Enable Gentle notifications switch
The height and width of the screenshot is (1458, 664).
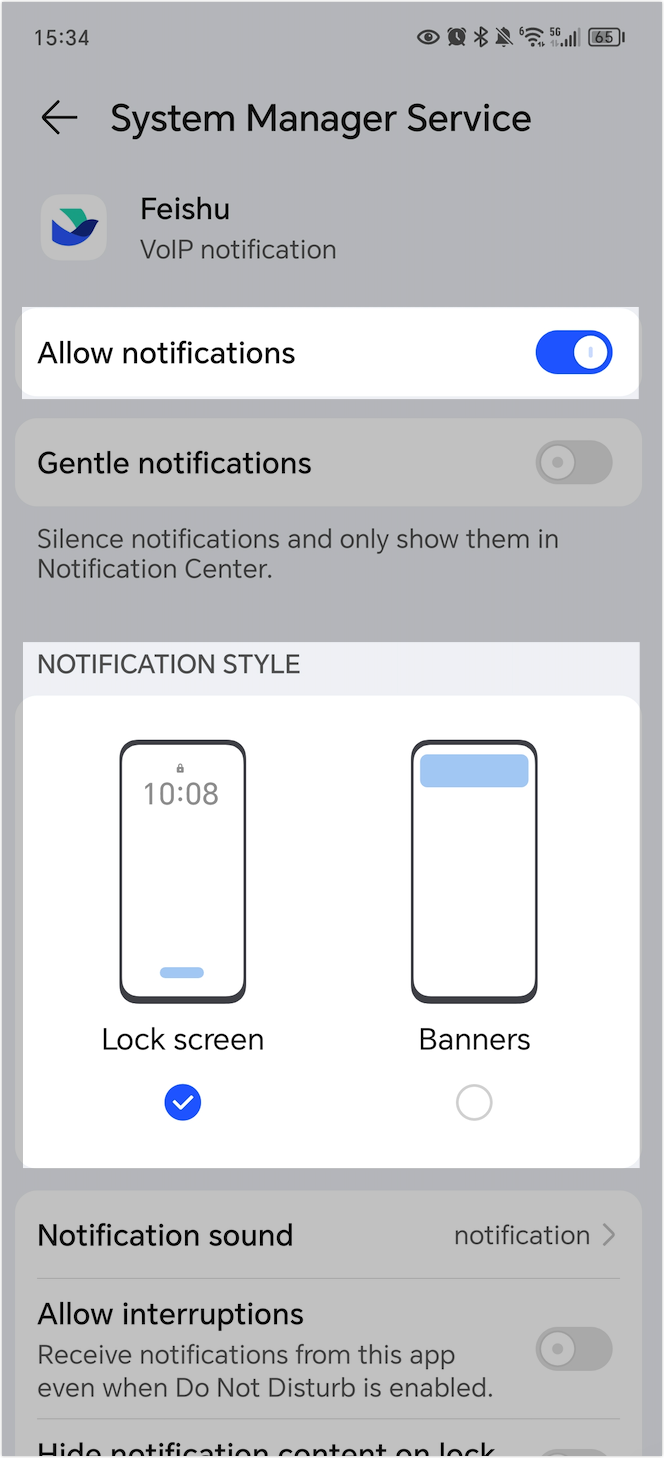573,463
